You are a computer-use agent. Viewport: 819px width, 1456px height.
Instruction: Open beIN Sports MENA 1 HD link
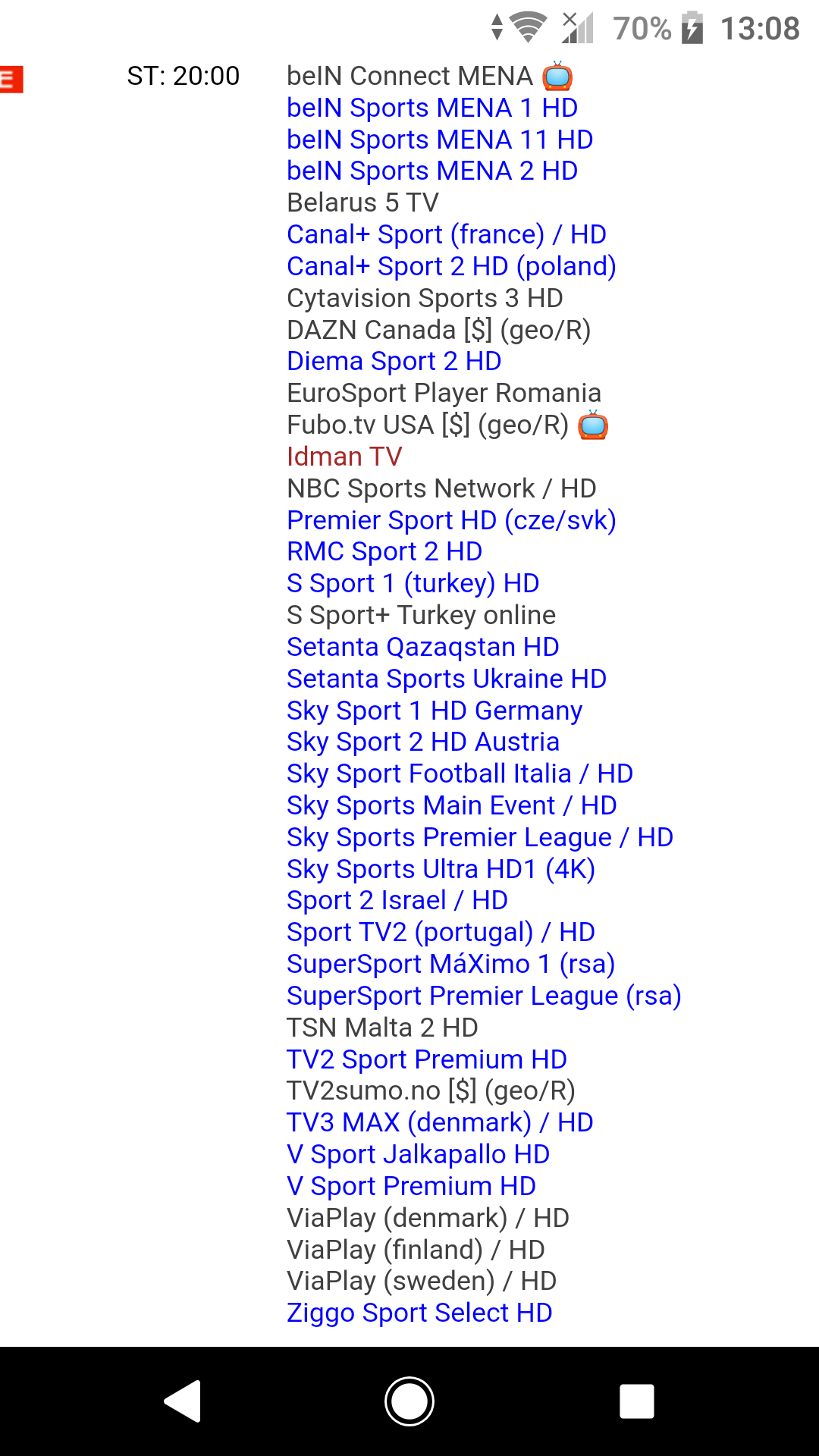click(x=432, y=108)
